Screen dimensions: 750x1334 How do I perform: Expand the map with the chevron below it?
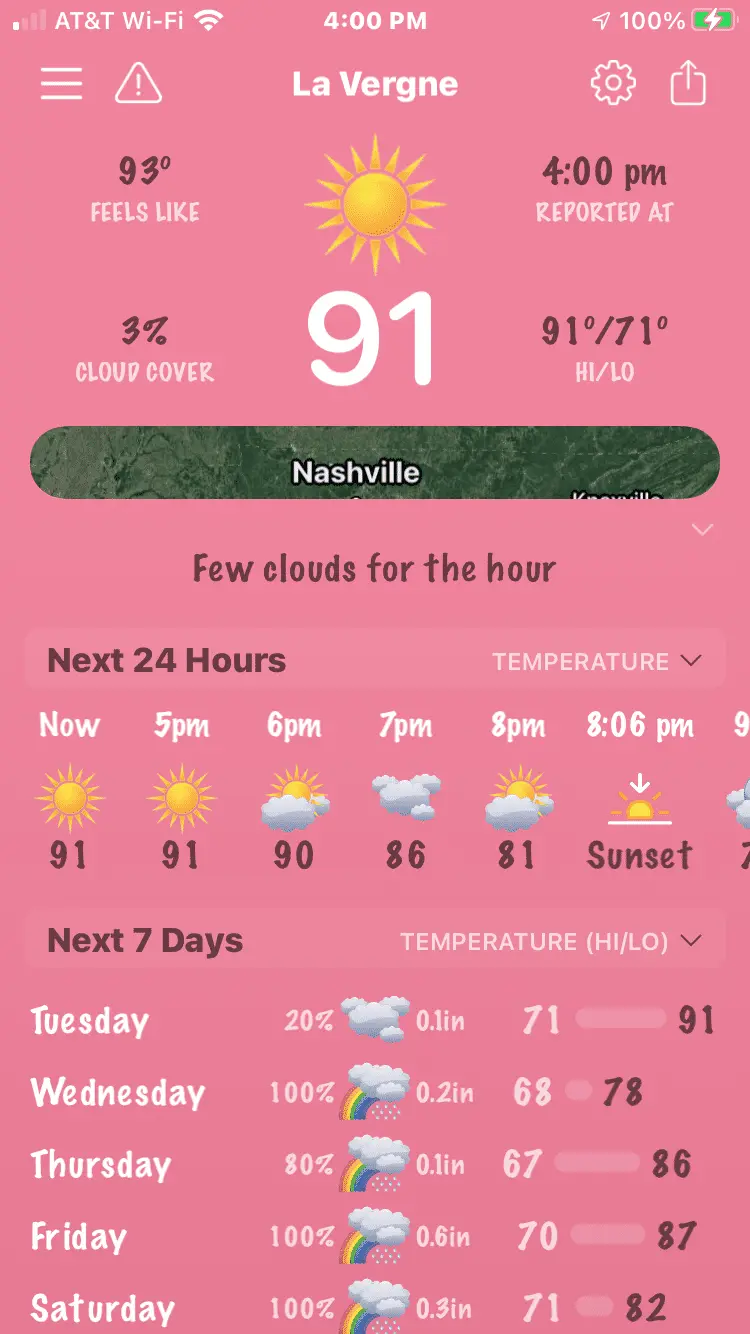[703, 529]
